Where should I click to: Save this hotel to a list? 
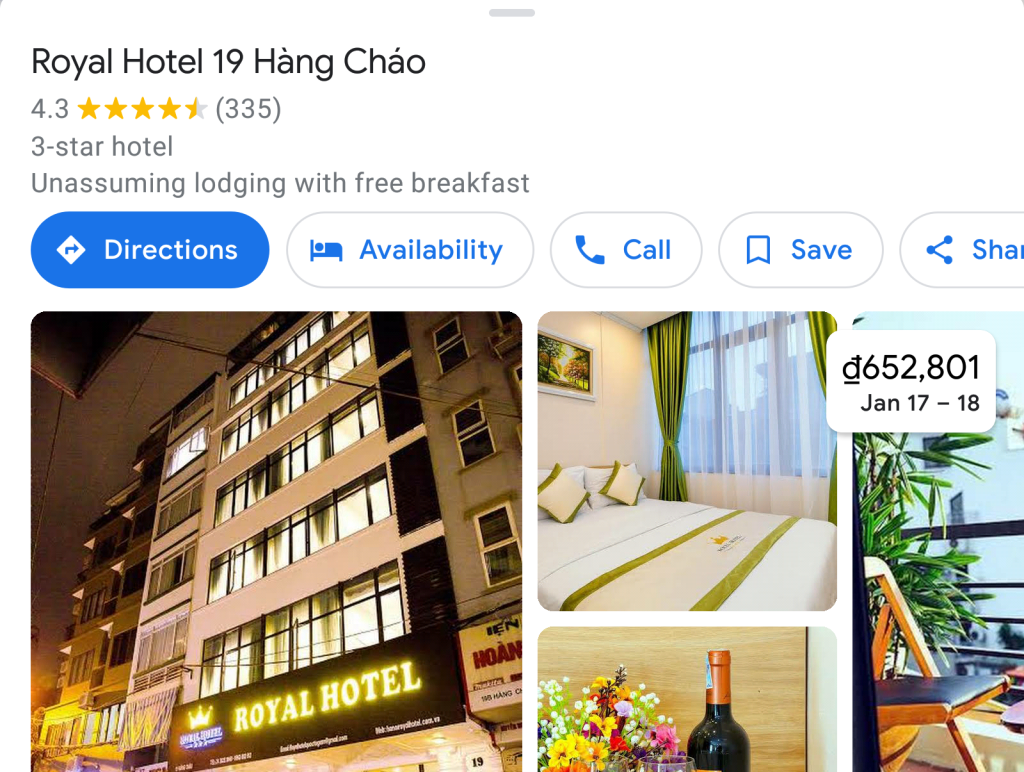point(800,250)
